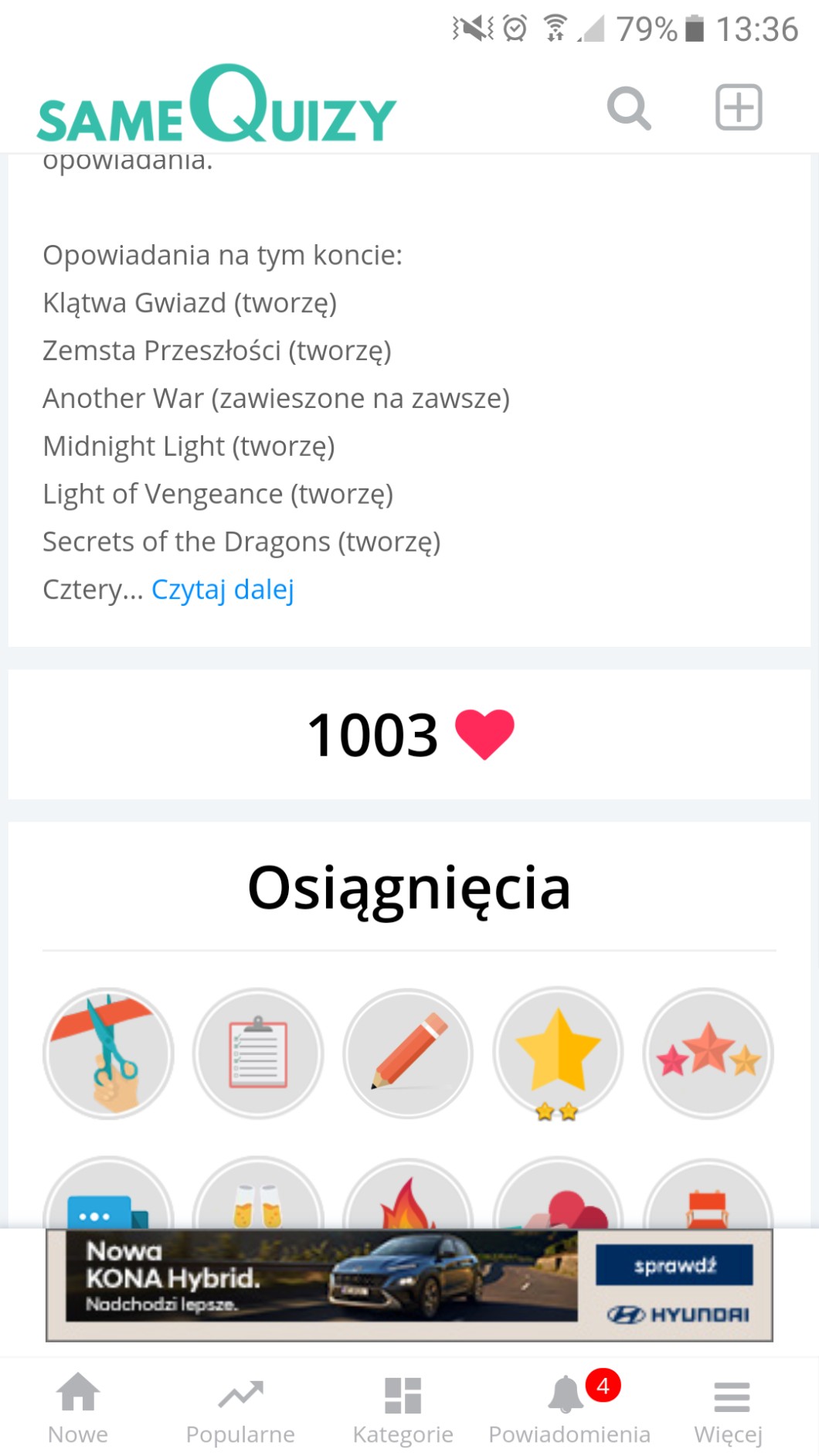819x1456 pixels.
Task: Open the Więcej menu
Action: [x=729, y=1408]
